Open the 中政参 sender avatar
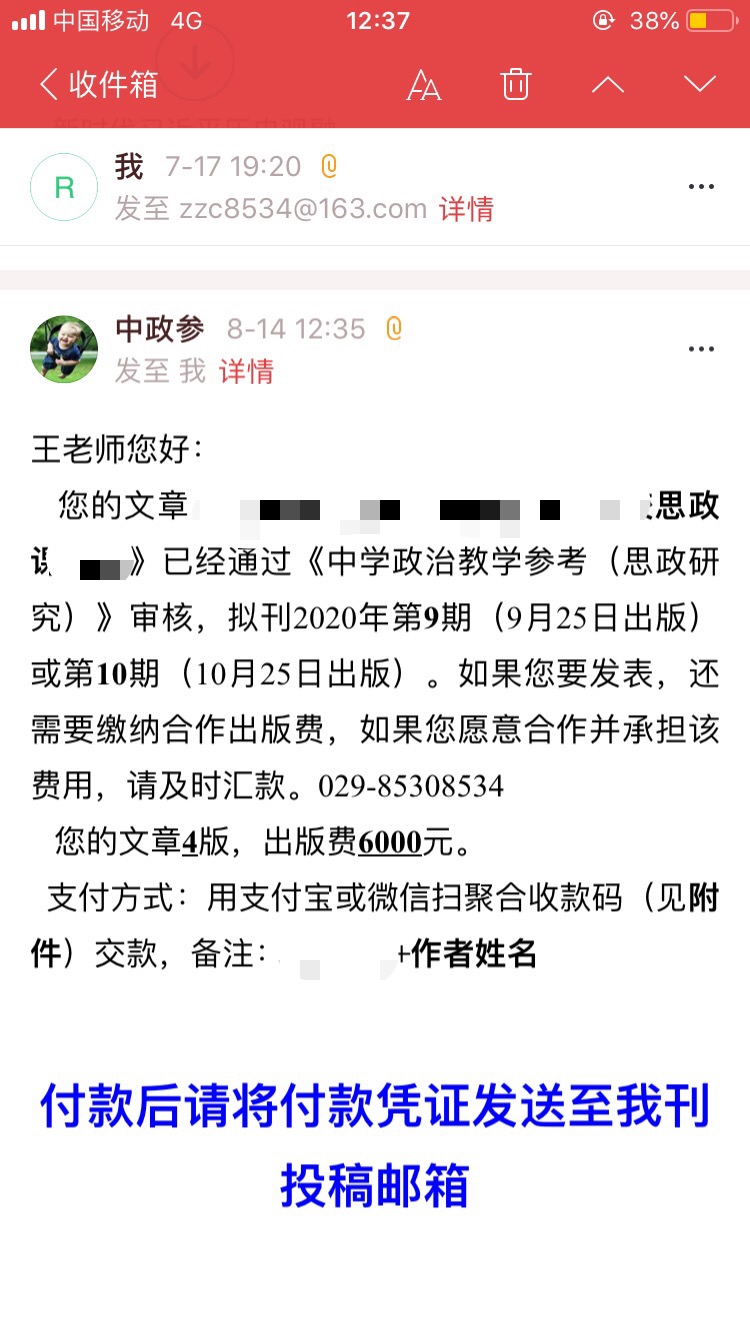Image resolution: width=750 pixels, height=1334 pixels. pos(64,349)
